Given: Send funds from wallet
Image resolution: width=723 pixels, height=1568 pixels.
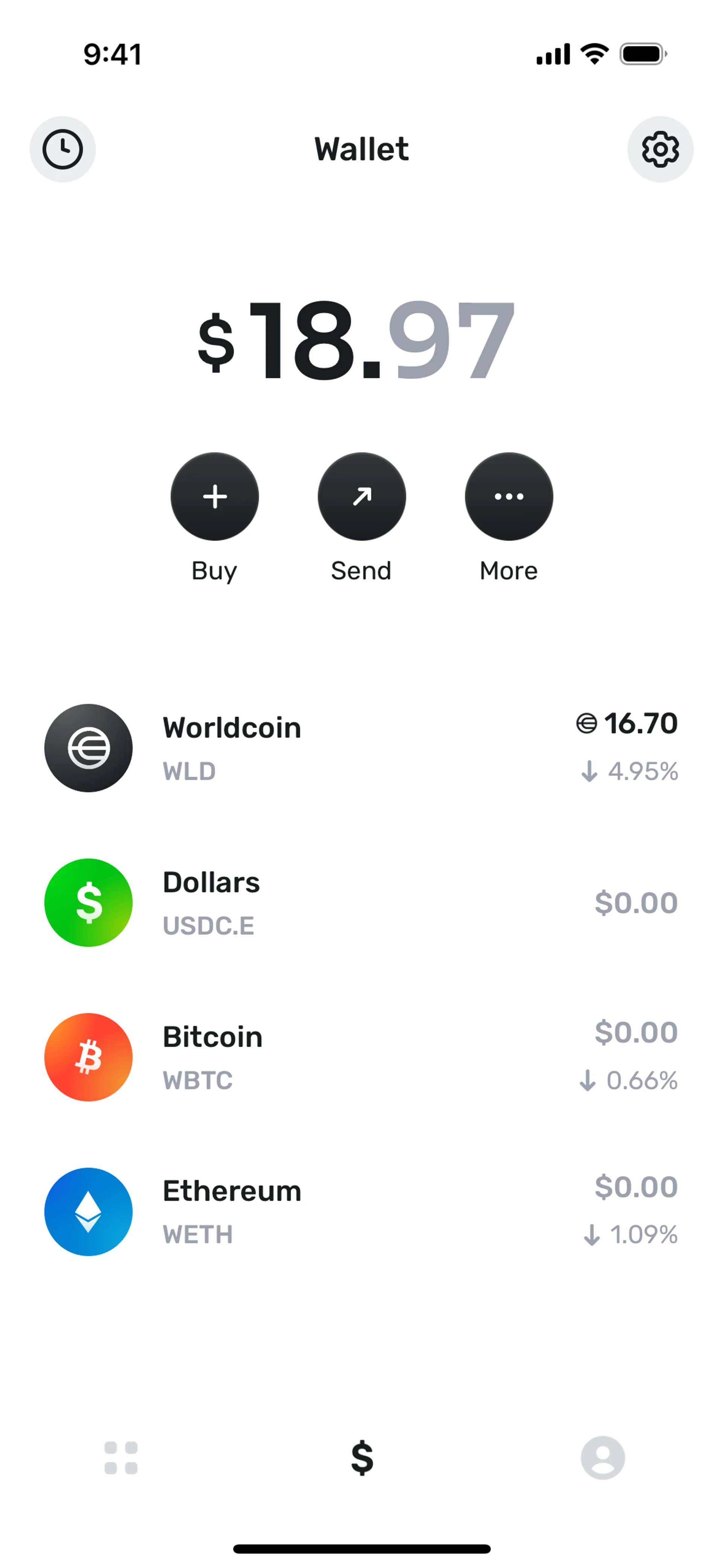Looking at the screenshot, I should tap(361, 497).
